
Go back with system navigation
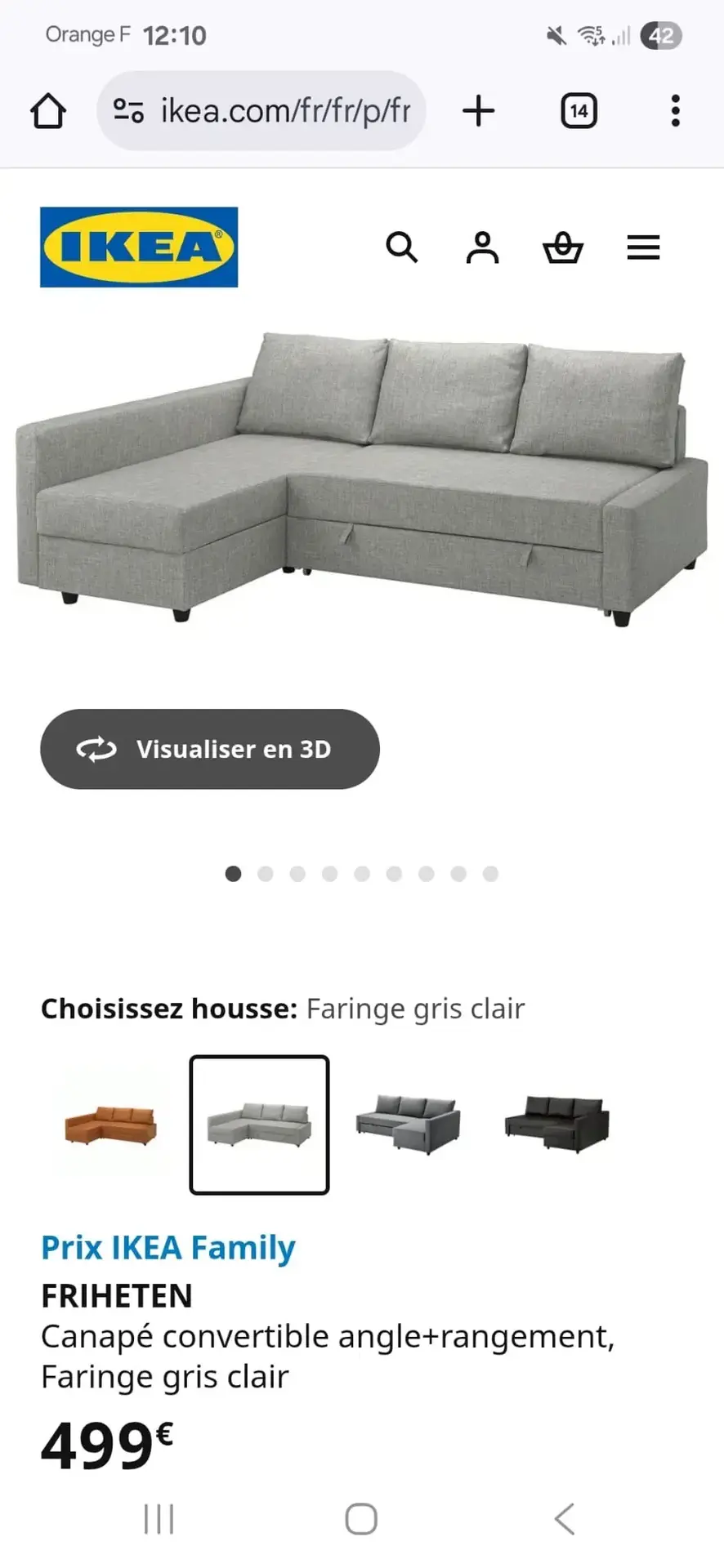[564, 1519]
